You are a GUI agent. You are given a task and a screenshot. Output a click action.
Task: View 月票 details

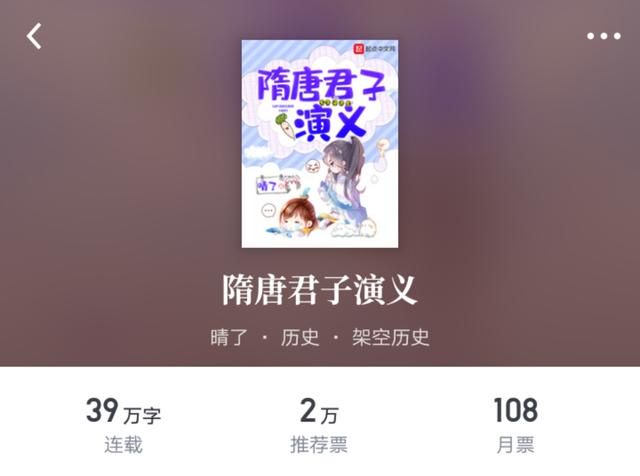pos(515,425)
